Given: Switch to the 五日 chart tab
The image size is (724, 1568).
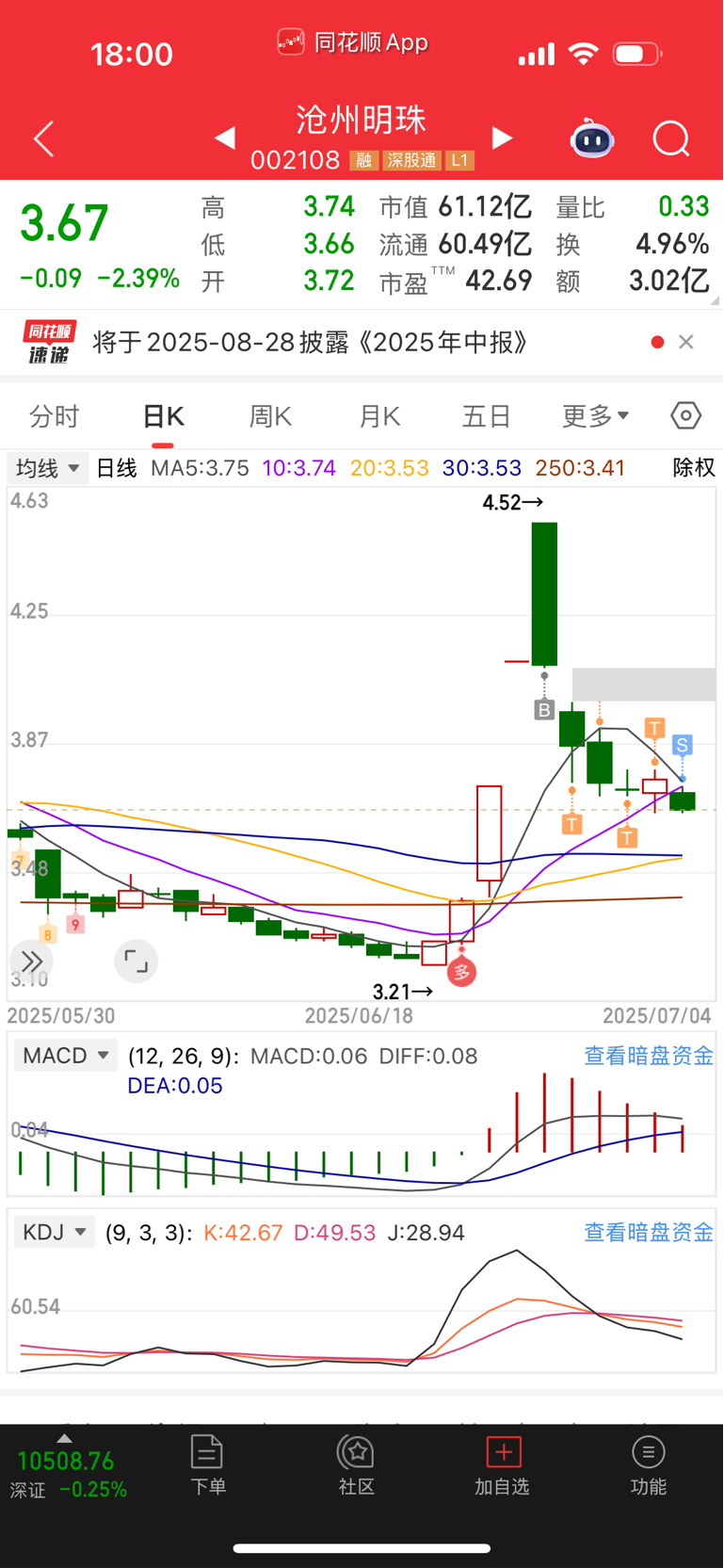Looking at the screenshot, I should click(x=486, y=415).
